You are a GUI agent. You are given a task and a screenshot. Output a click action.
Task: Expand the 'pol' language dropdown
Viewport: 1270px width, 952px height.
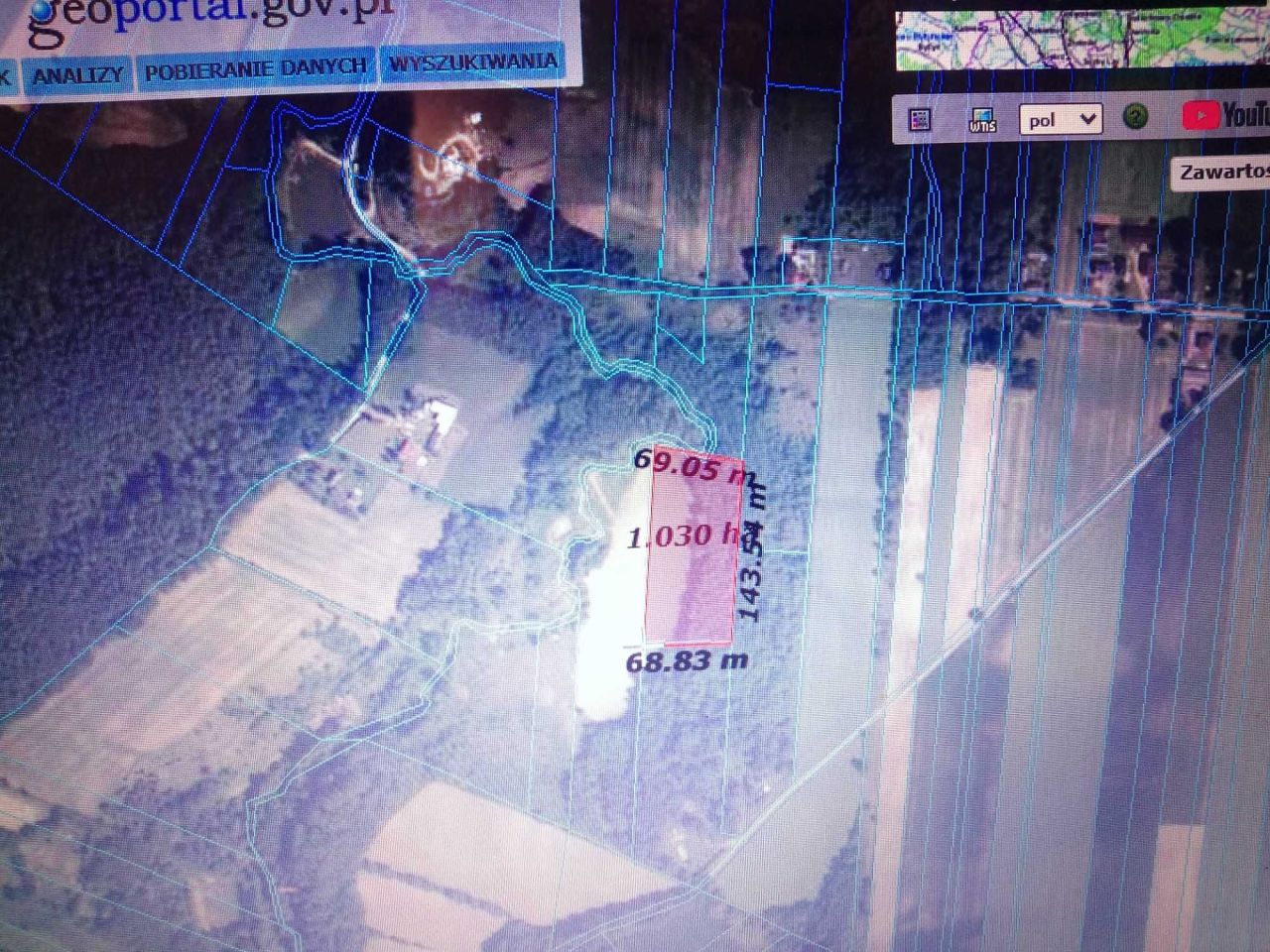coord(1062,120)
